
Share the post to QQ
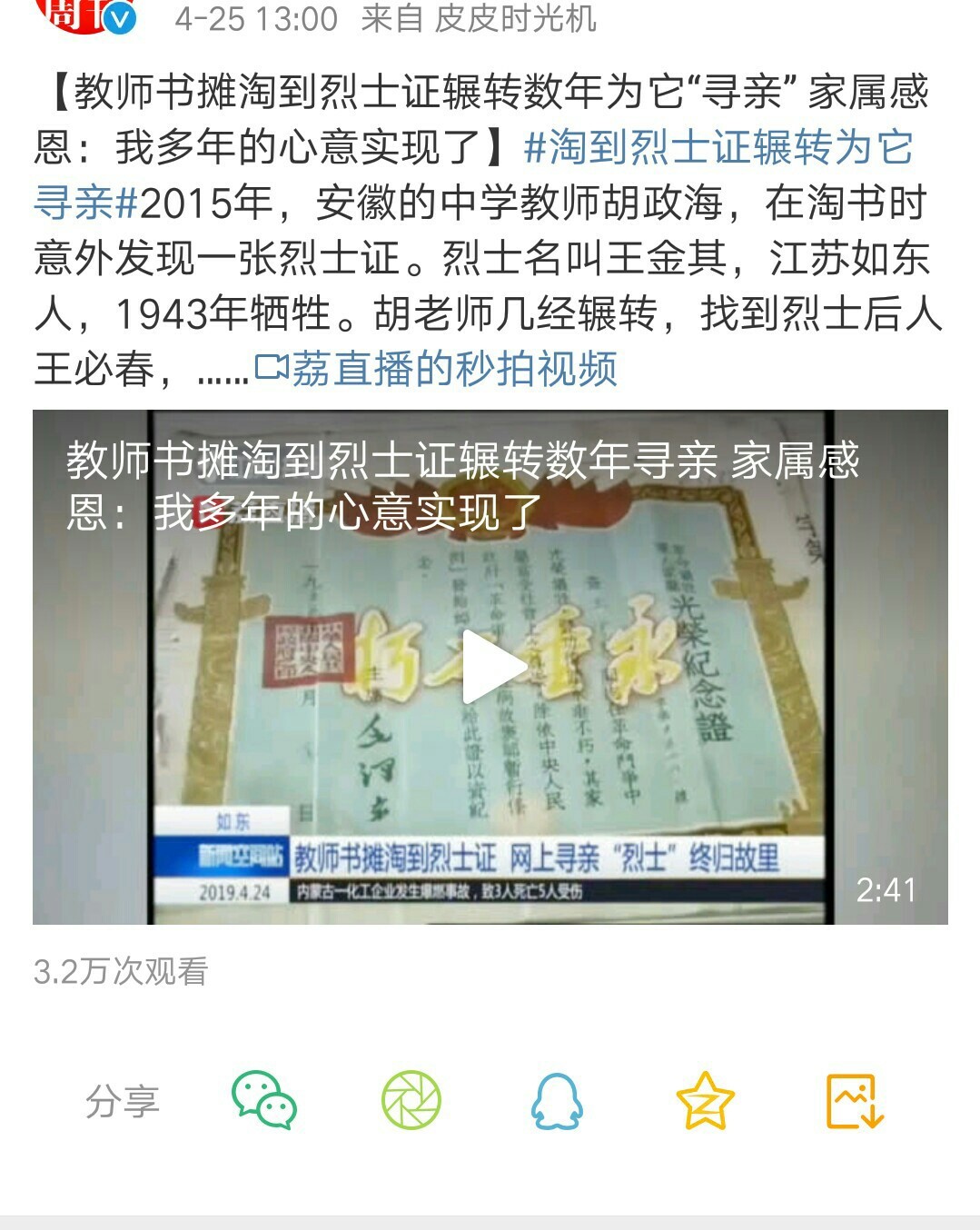coord(557,1100)
